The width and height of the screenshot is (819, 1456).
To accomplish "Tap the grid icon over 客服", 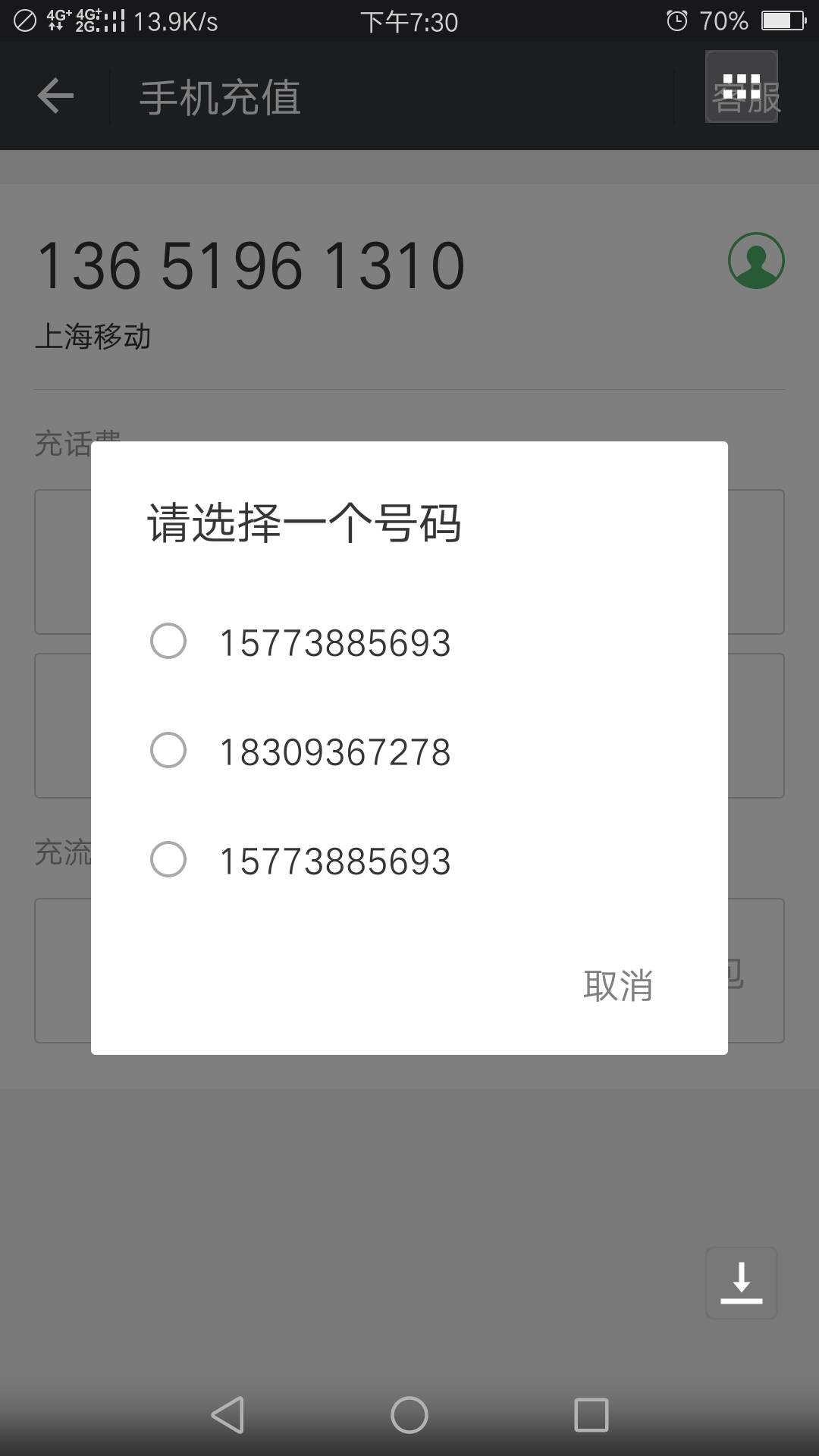I will [x=741, y=86].
